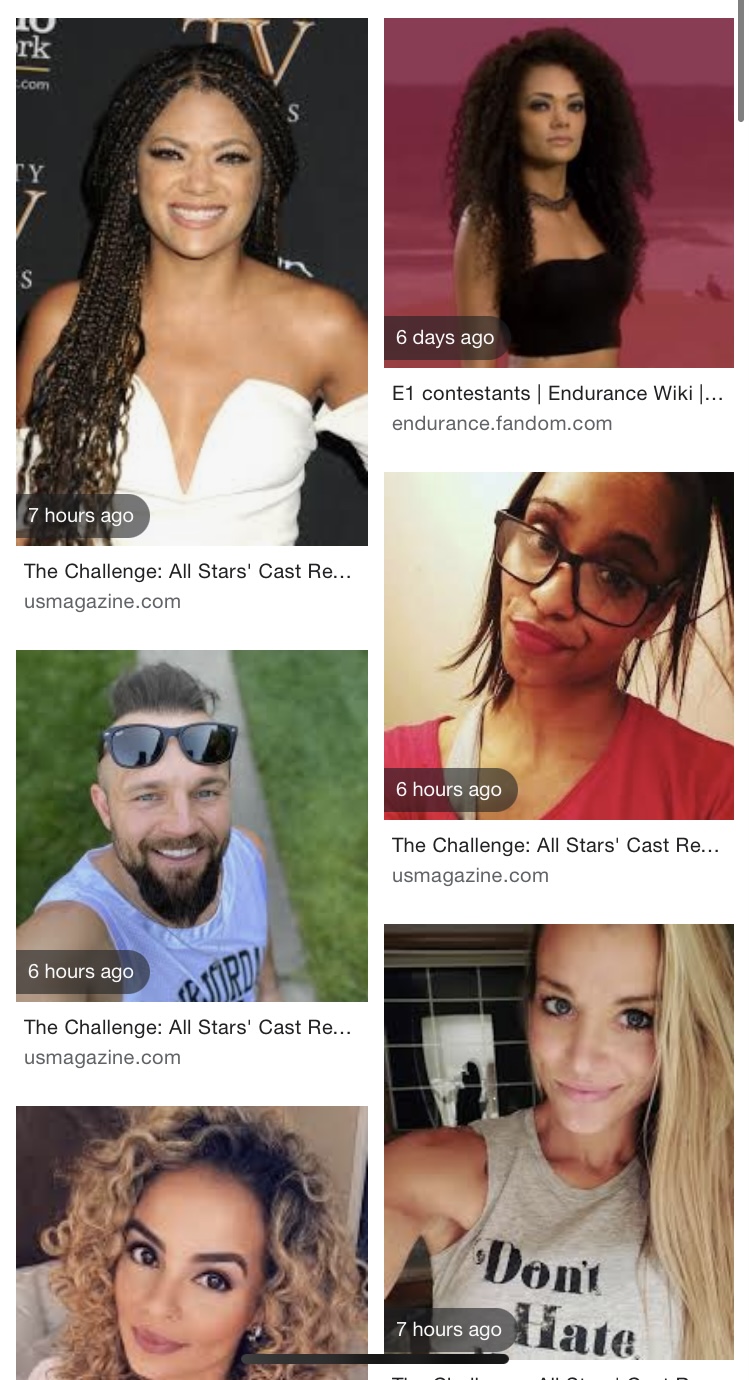Viewport: 750px width, 1380px height.
Task: Open image of woman with curly blonde hair
Action: pyautogui.click(x=192, y=1243)
